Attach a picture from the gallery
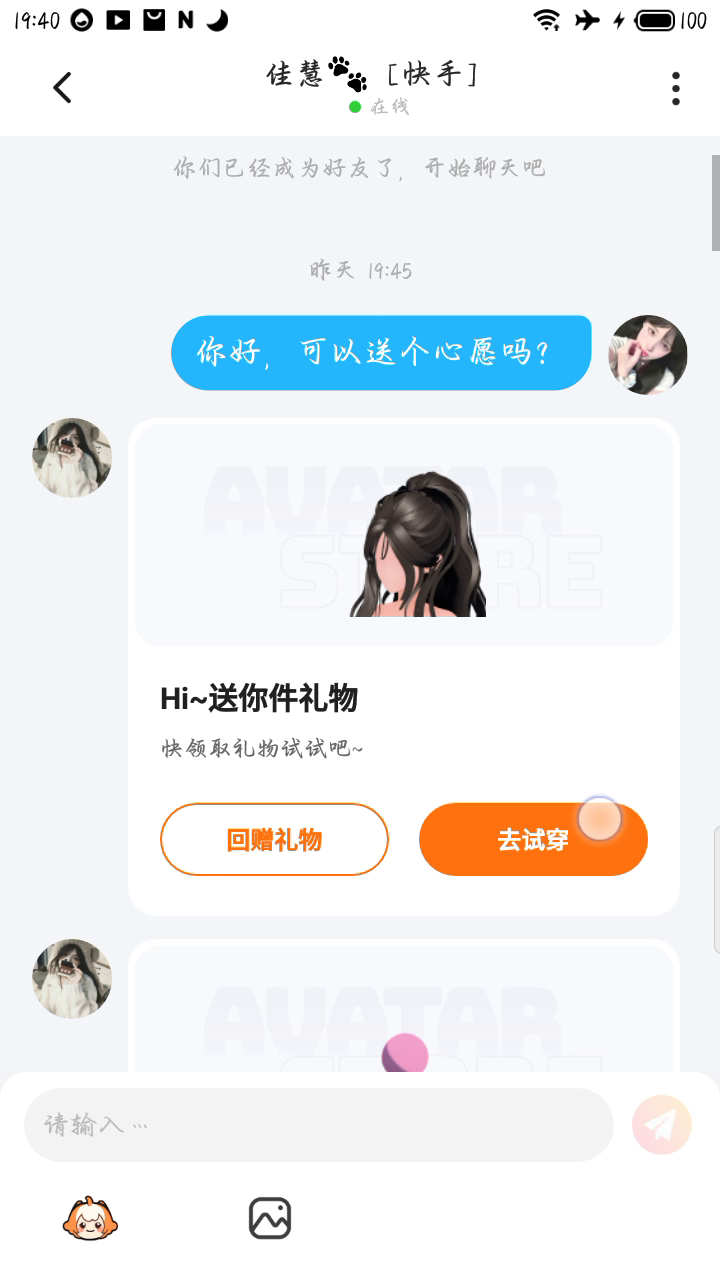 coord(270,1218)
